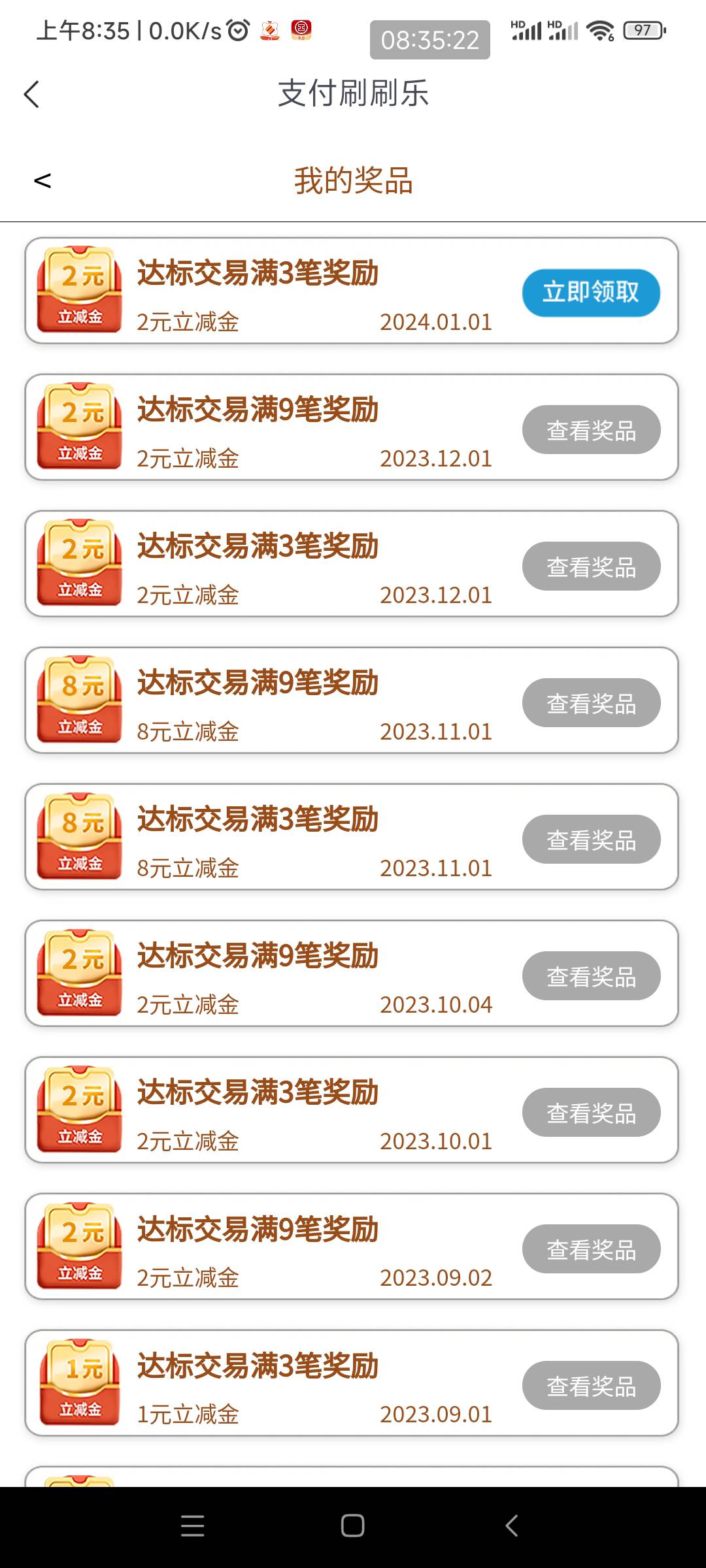Return from the 我的奖品 list
The width and height of the screenshot is (706, 1568).
pos(42,180)
